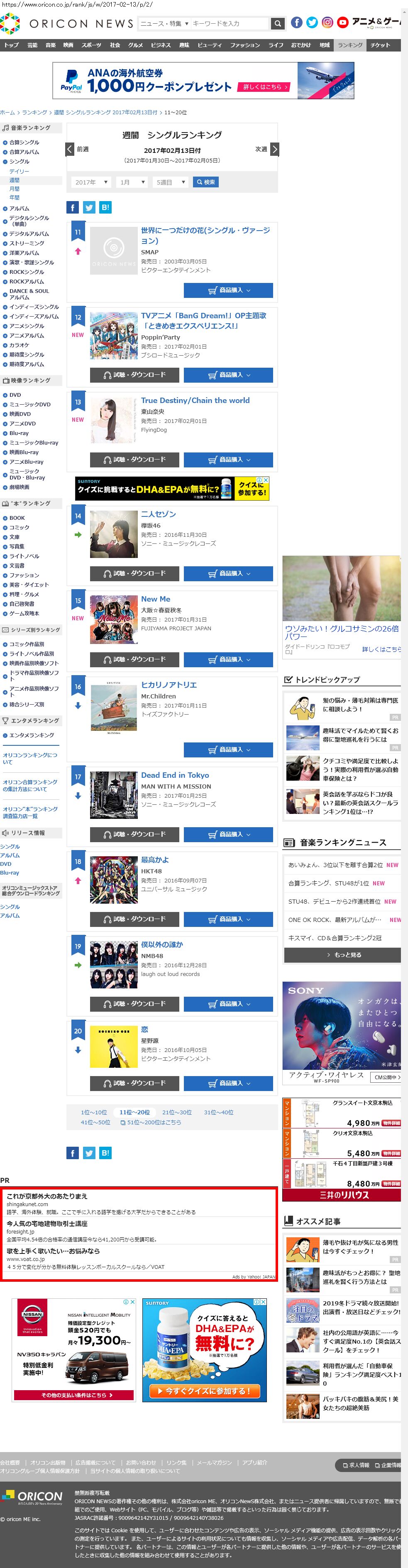Select デジタルアルバム in the sidebar
Screen dimensions: 408x1568
[29, 234]
